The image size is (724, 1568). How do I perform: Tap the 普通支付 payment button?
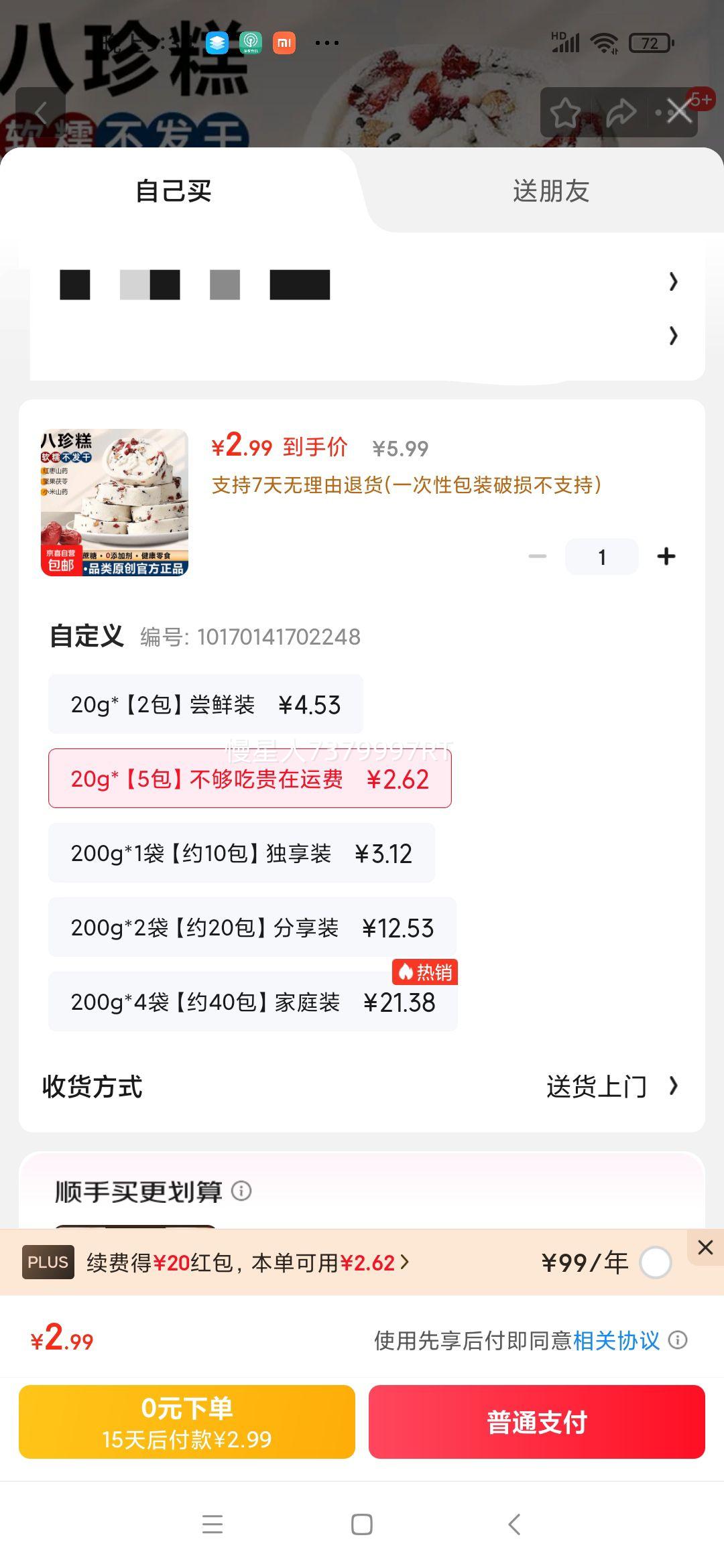[x=536, y=1422]
